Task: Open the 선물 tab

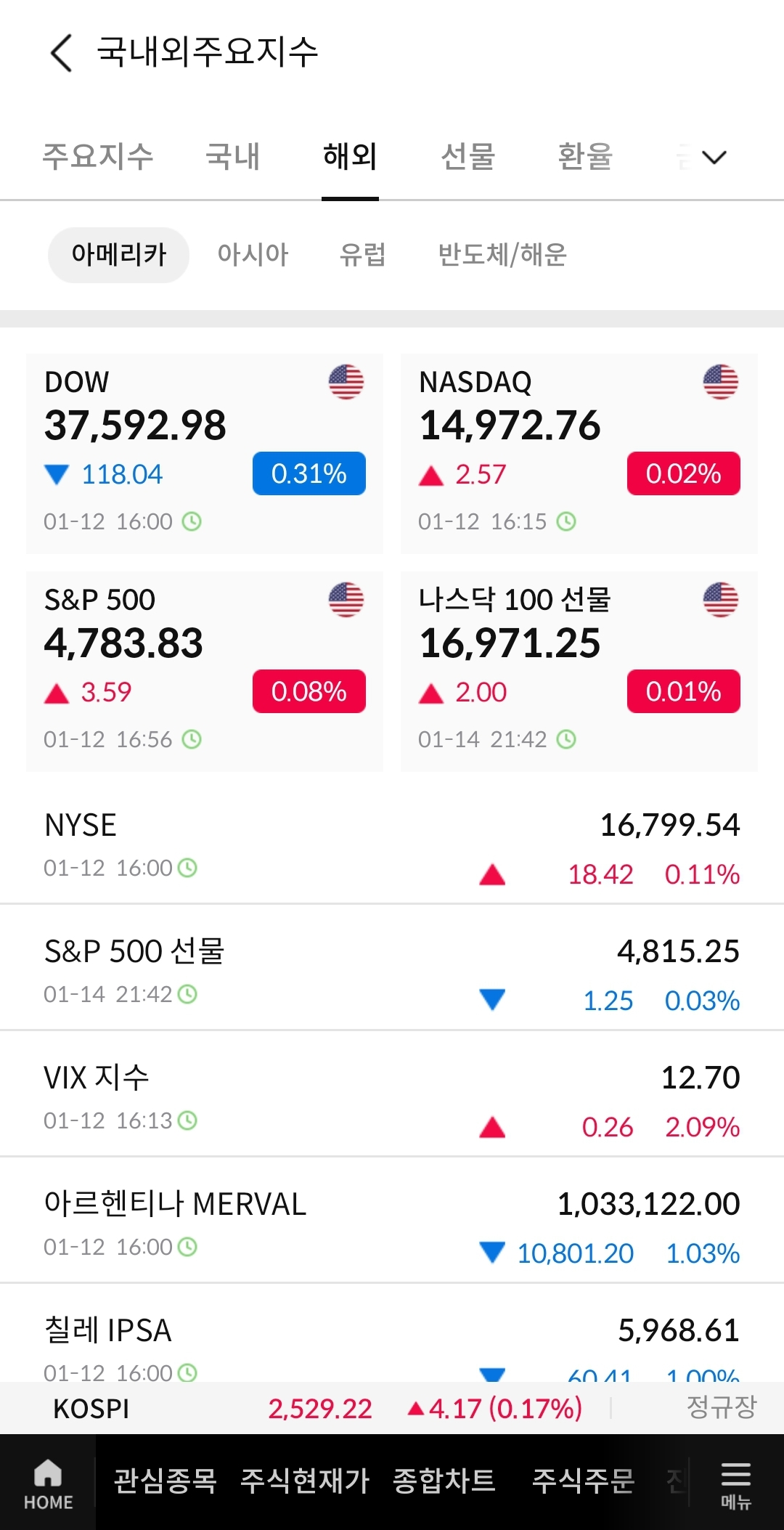Action: click(x=467, y=156)
